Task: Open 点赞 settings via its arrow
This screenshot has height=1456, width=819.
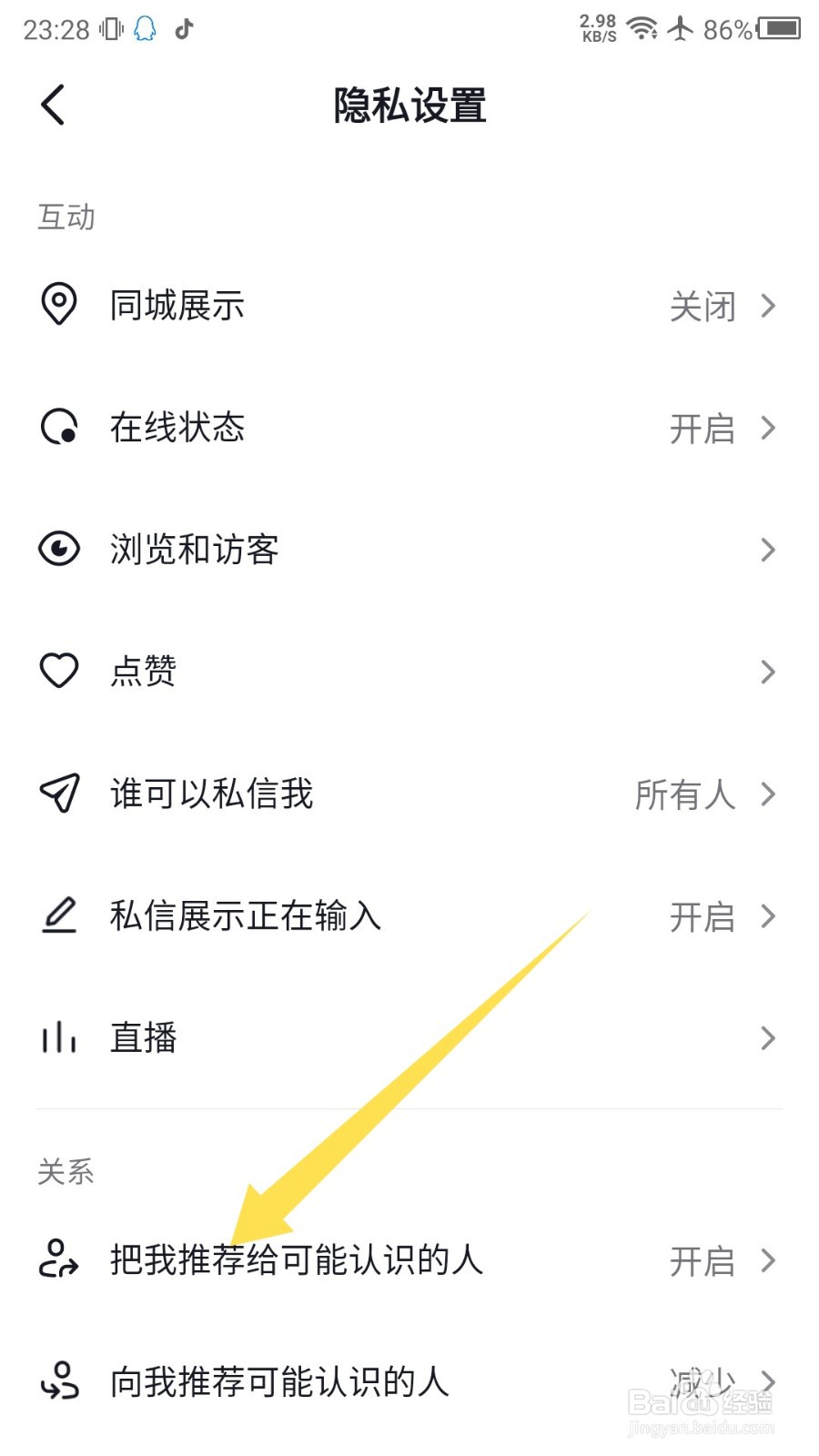Action: click(769, 671)
